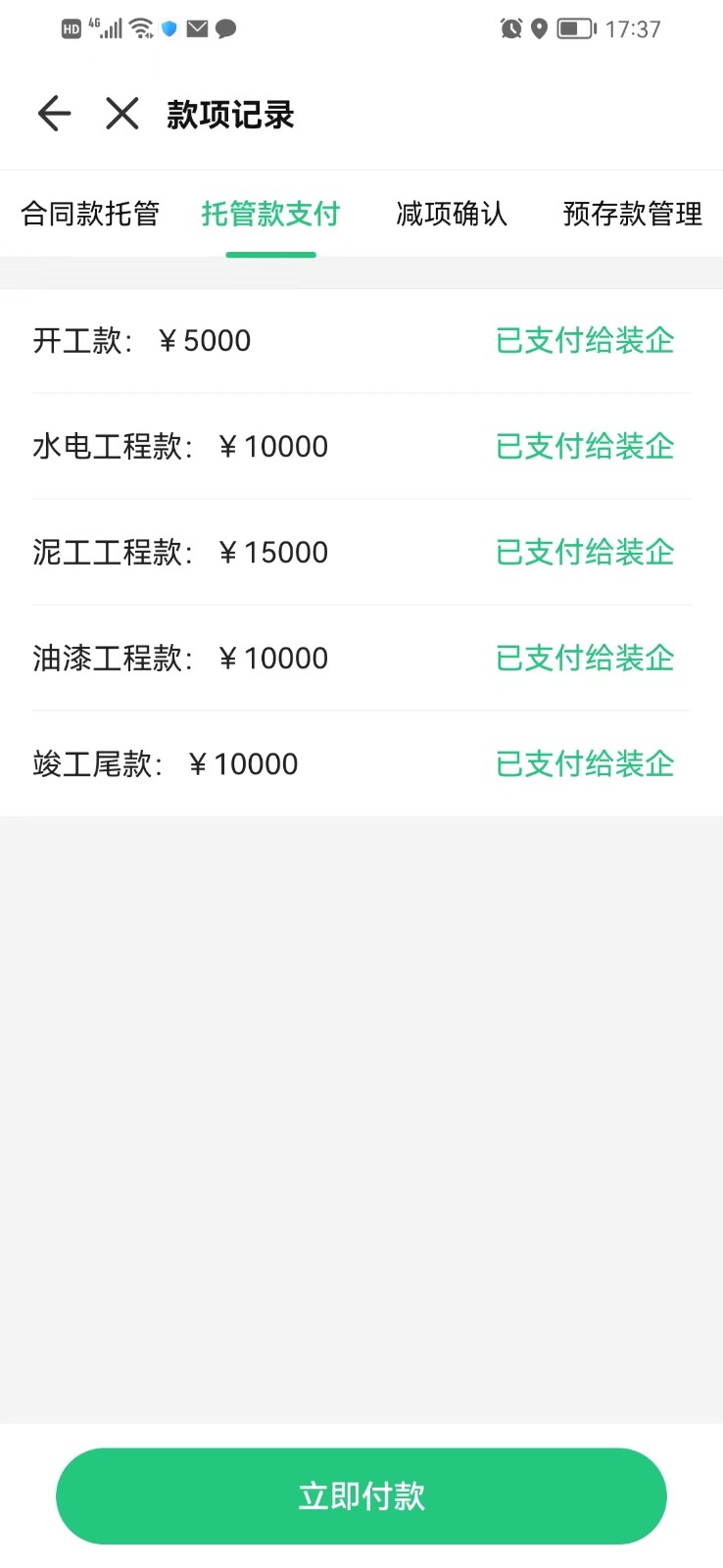Viewport: 723px width, 1568px height.
Task: Open the 减项确认 tab
Action: coord(452,214)
